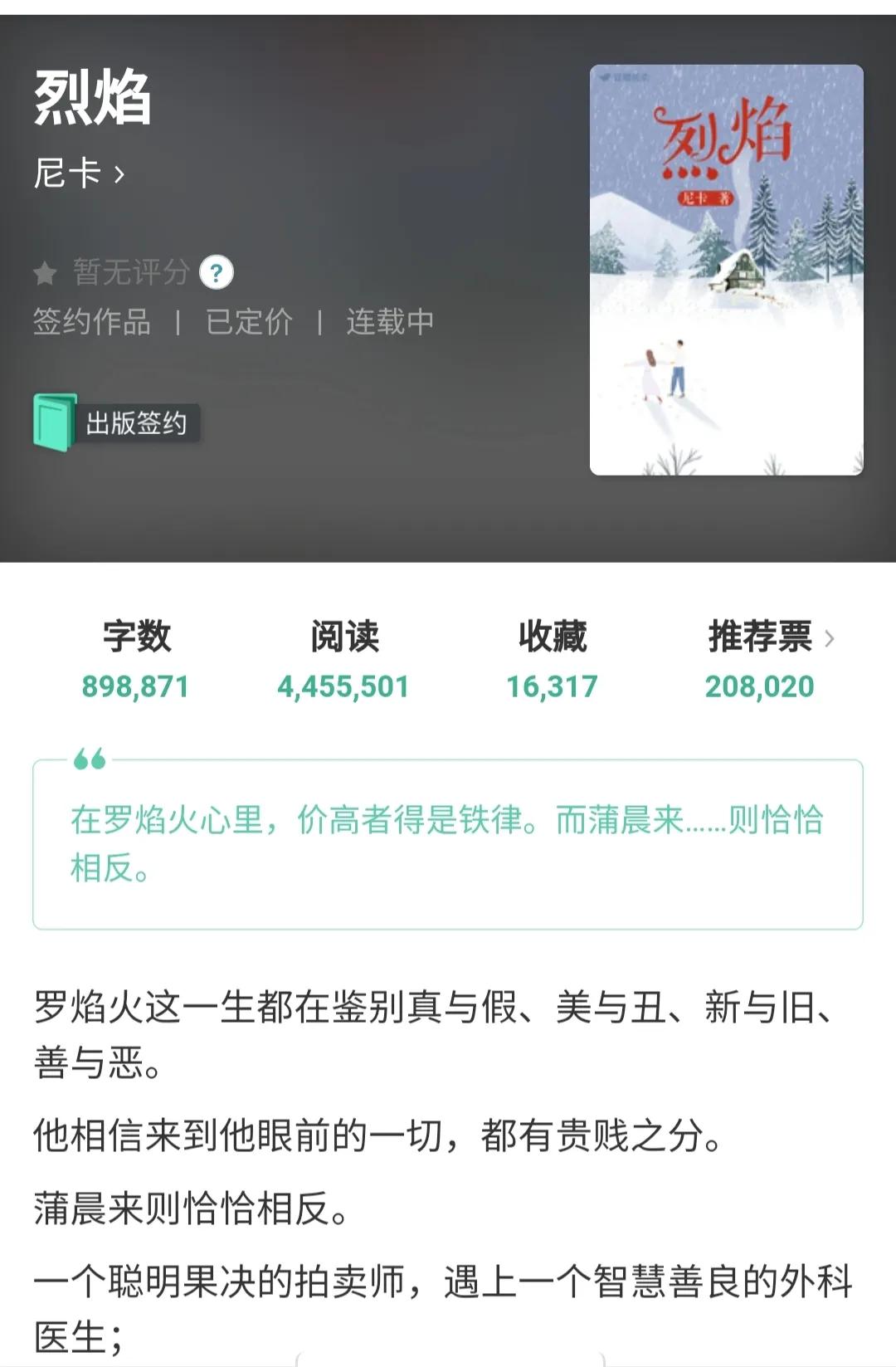896x1367 pixels.
Task: Click the 推荐票 count 208,020
Action: click(x=760, y=686)
